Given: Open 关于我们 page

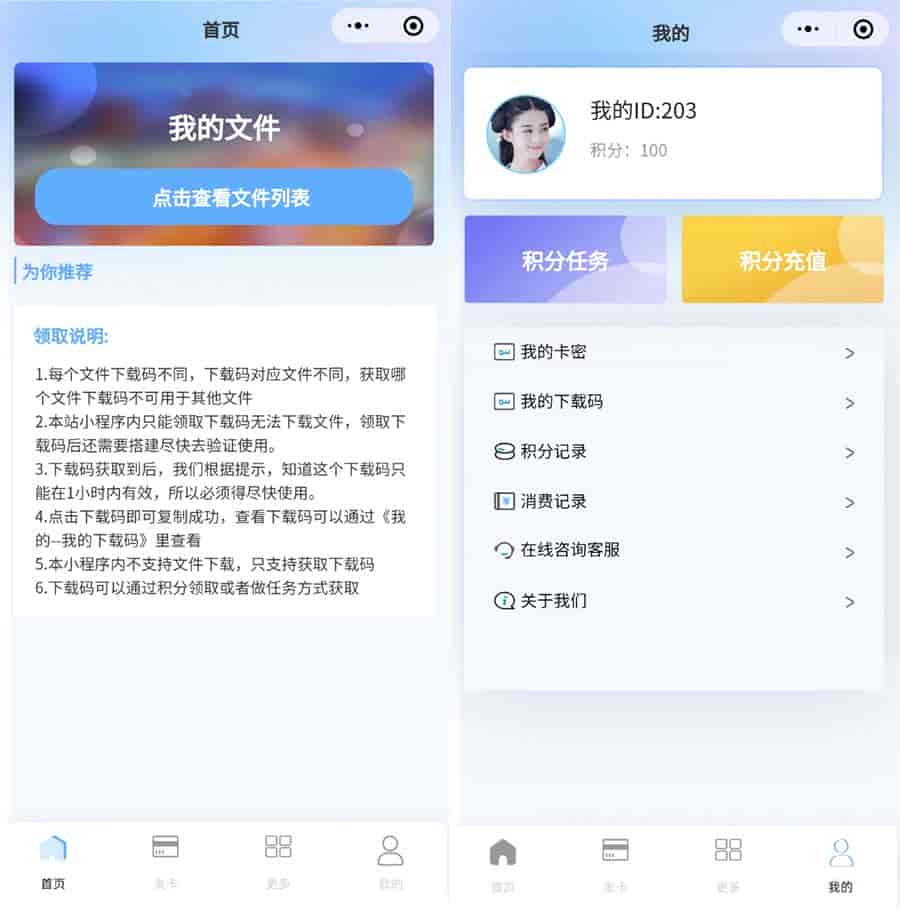Looking at the screenshot, I should [673, 601].
